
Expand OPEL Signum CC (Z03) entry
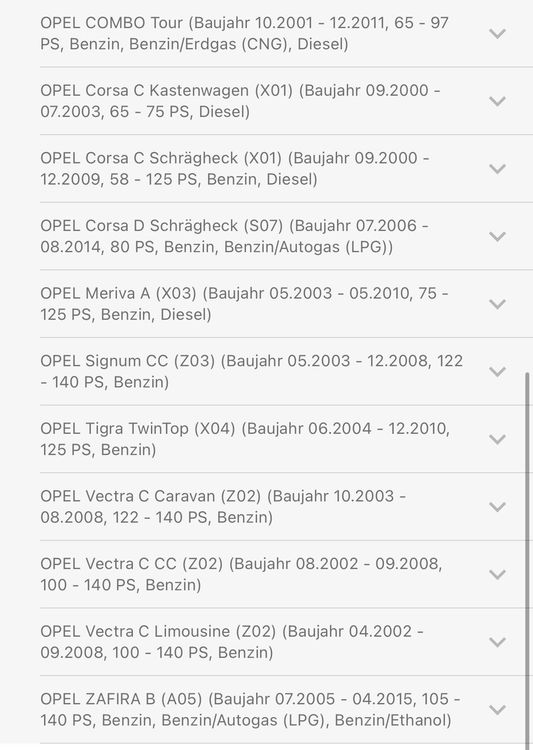pyautogui.click(x=286, y=371)
